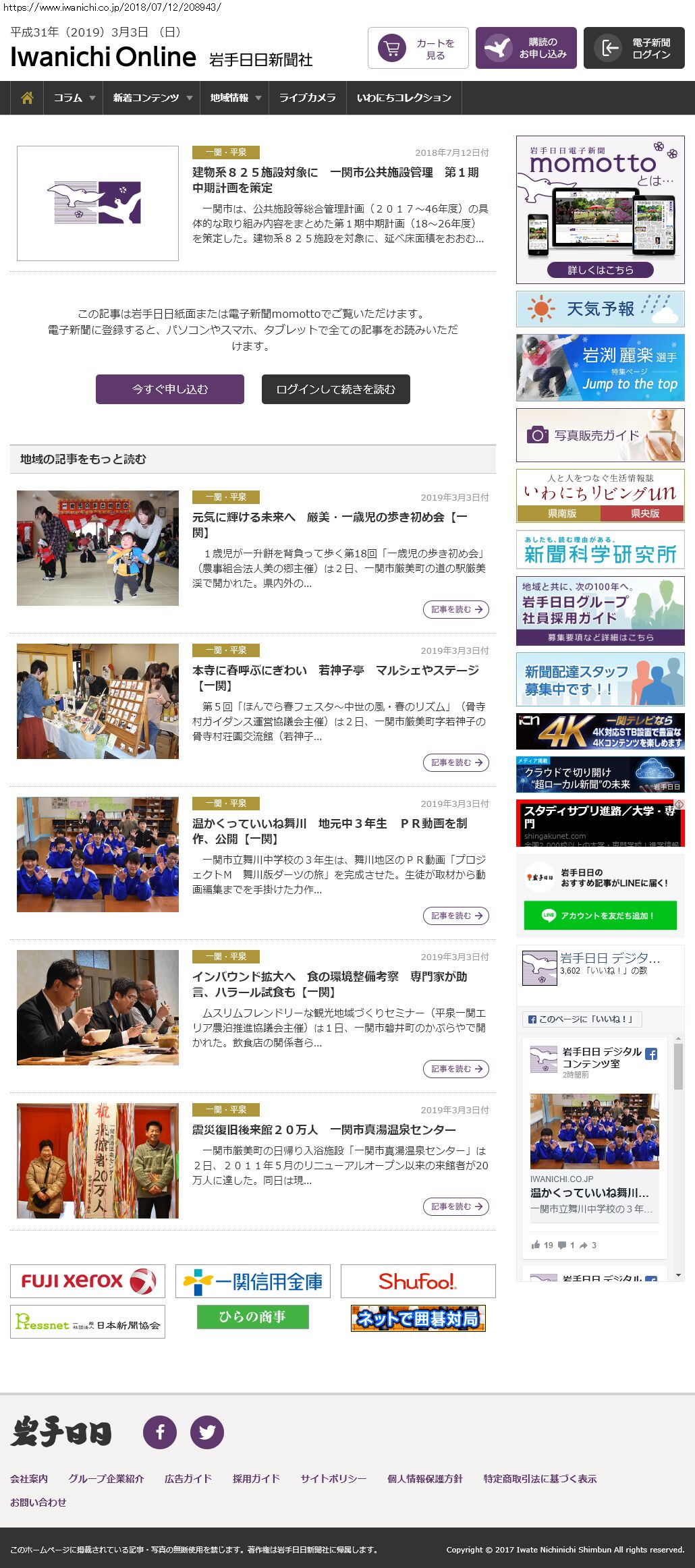
Task: Tap 今すぐ申し込む button
Action: (x=170, y=389)
